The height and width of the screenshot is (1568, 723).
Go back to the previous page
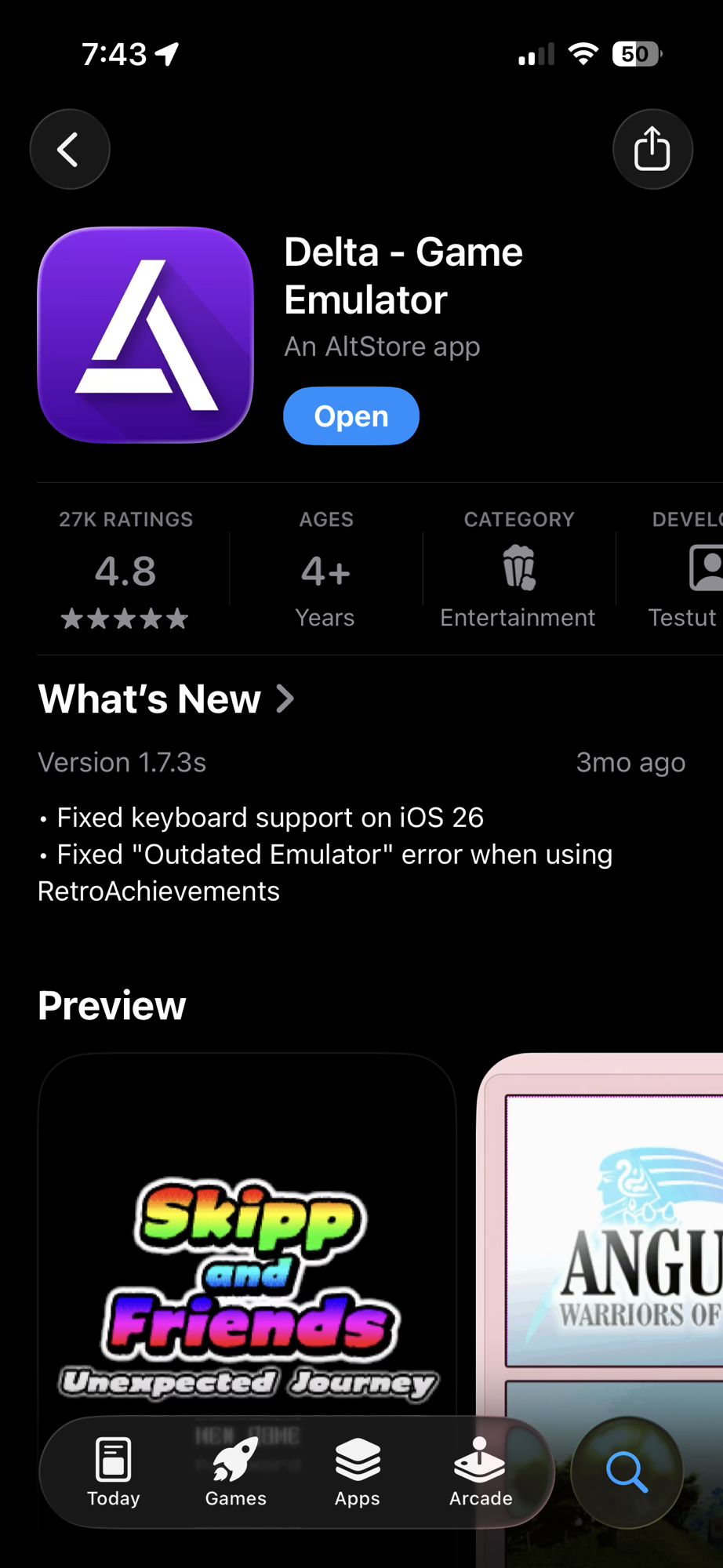click(x=70, y=149)
